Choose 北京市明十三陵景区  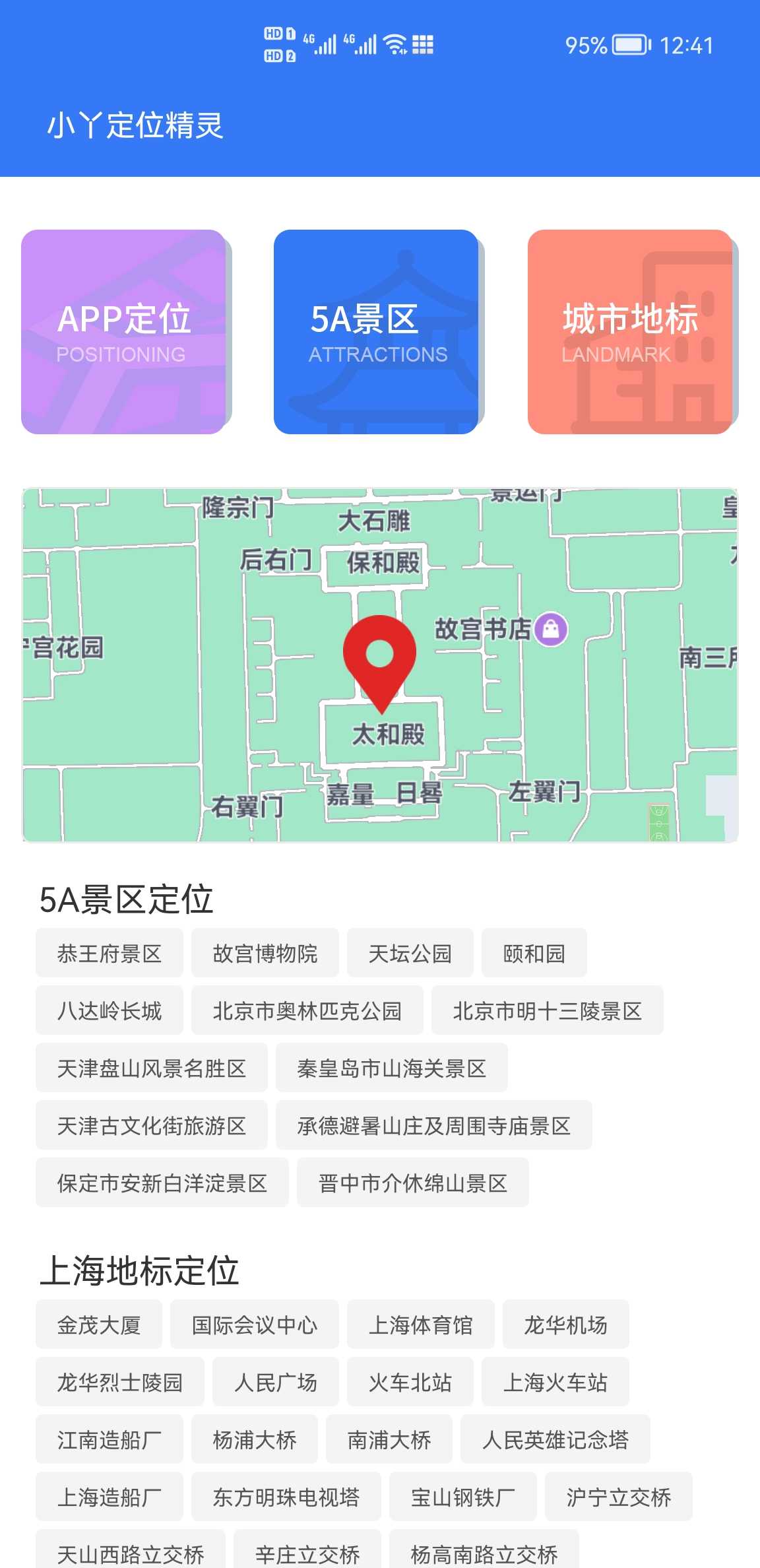click(548, 1010)
